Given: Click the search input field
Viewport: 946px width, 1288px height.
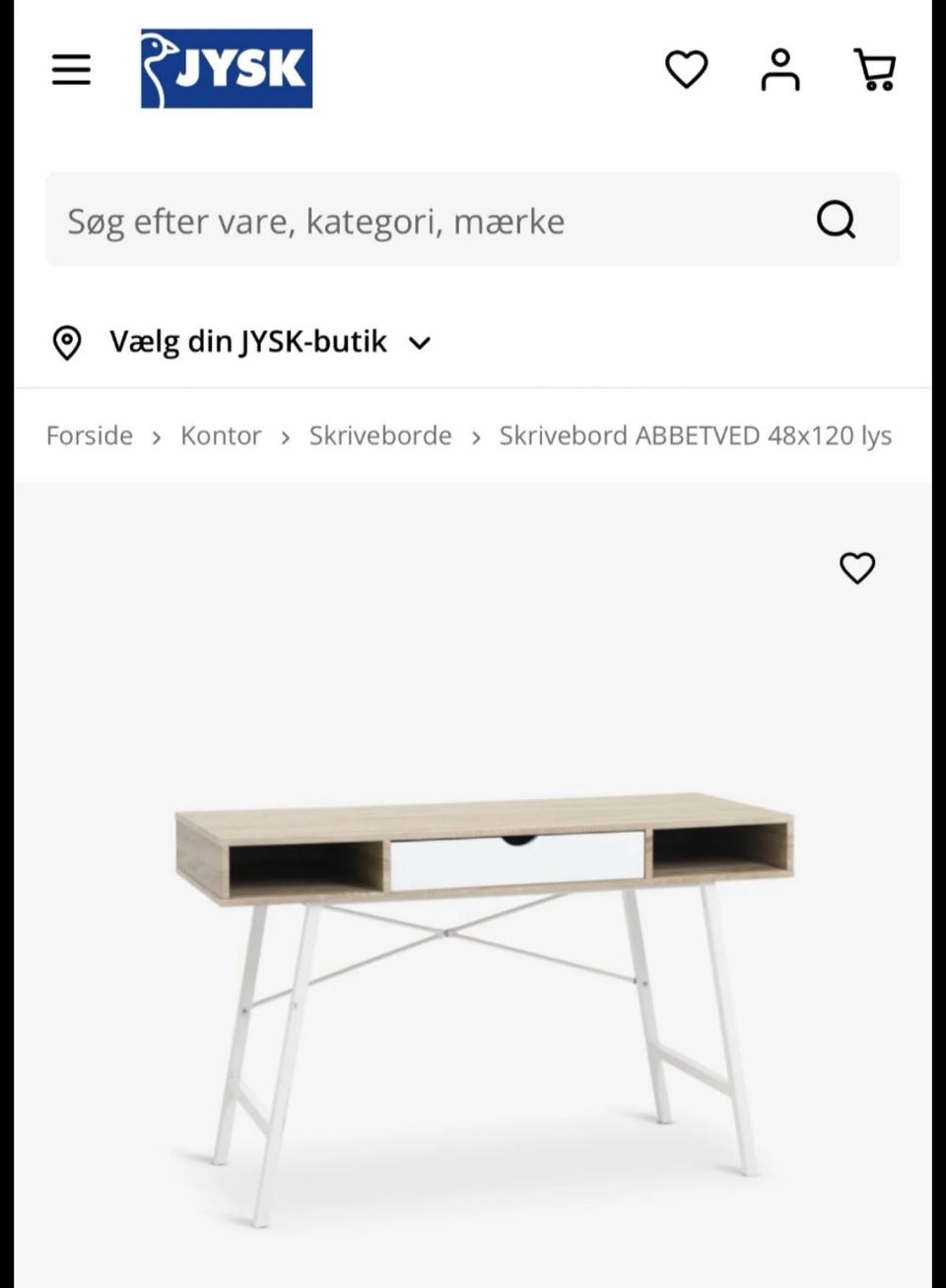Looking at the screenshot, I should point(394,220).
